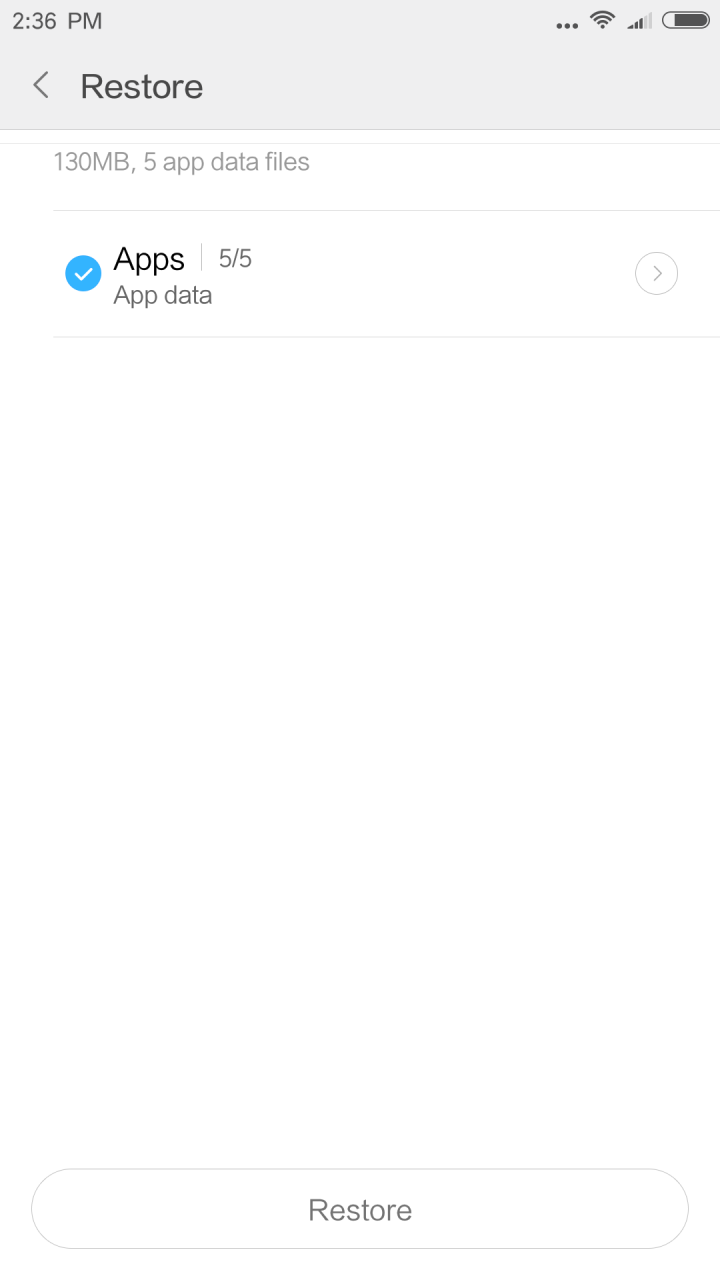720x1280 pixels.
Task: Expand the Apps app data arrow
Action: click(656, 274)
